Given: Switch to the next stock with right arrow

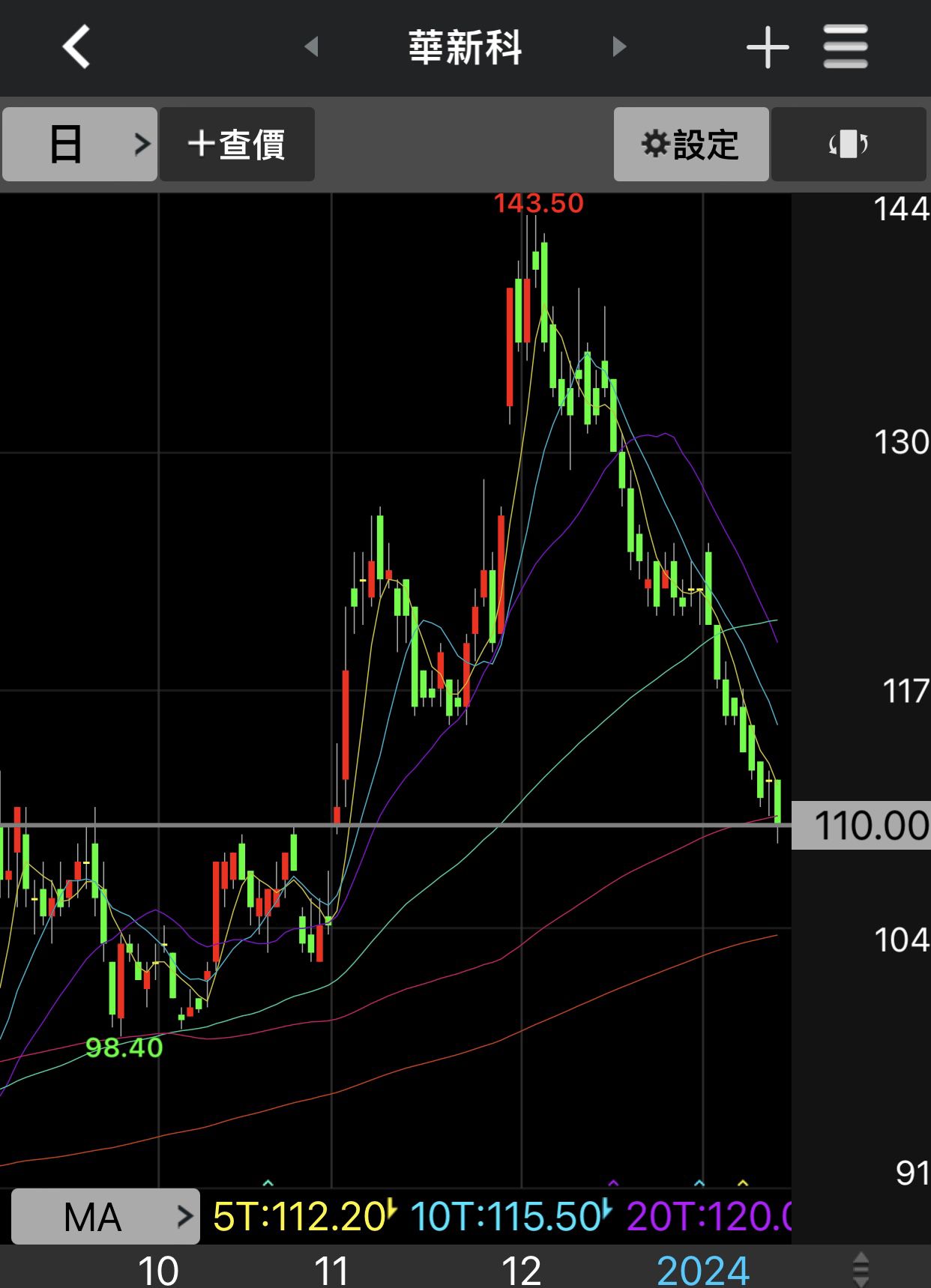Looking at the screenshot, I should pyautogui.click(x=618, y=47).
